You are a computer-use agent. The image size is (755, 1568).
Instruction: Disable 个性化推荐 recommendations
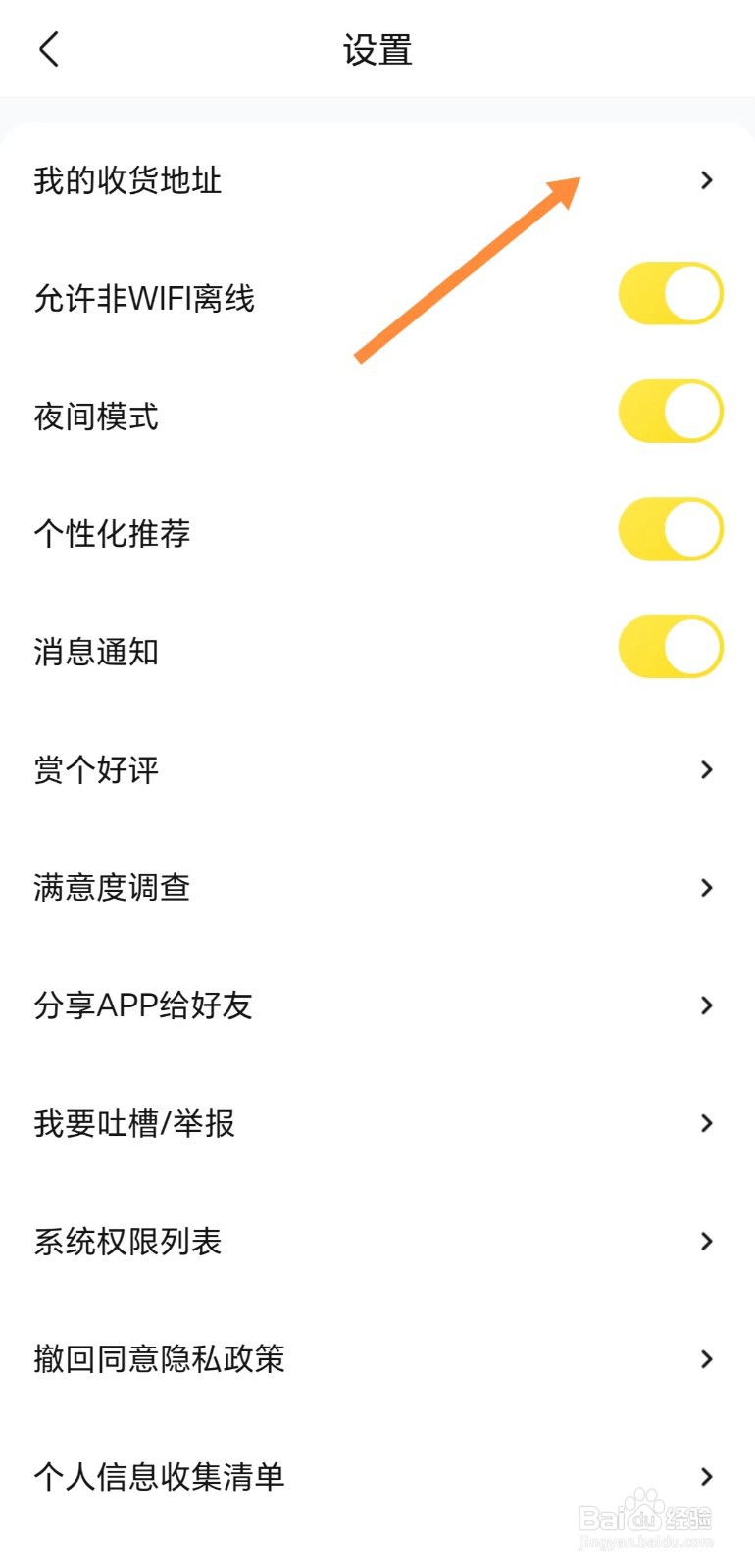tap(670, 528)
